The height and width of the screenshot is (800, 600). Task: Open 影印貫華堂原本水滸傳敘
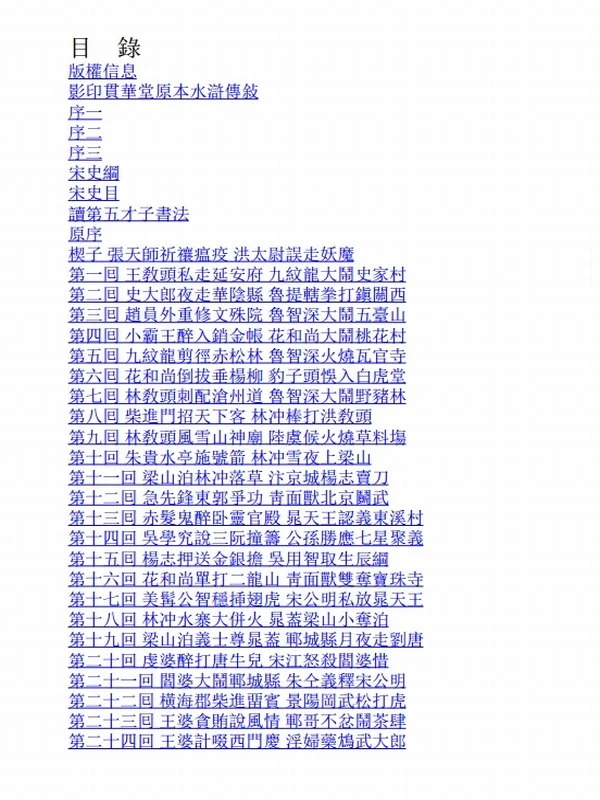pos(163,92)
